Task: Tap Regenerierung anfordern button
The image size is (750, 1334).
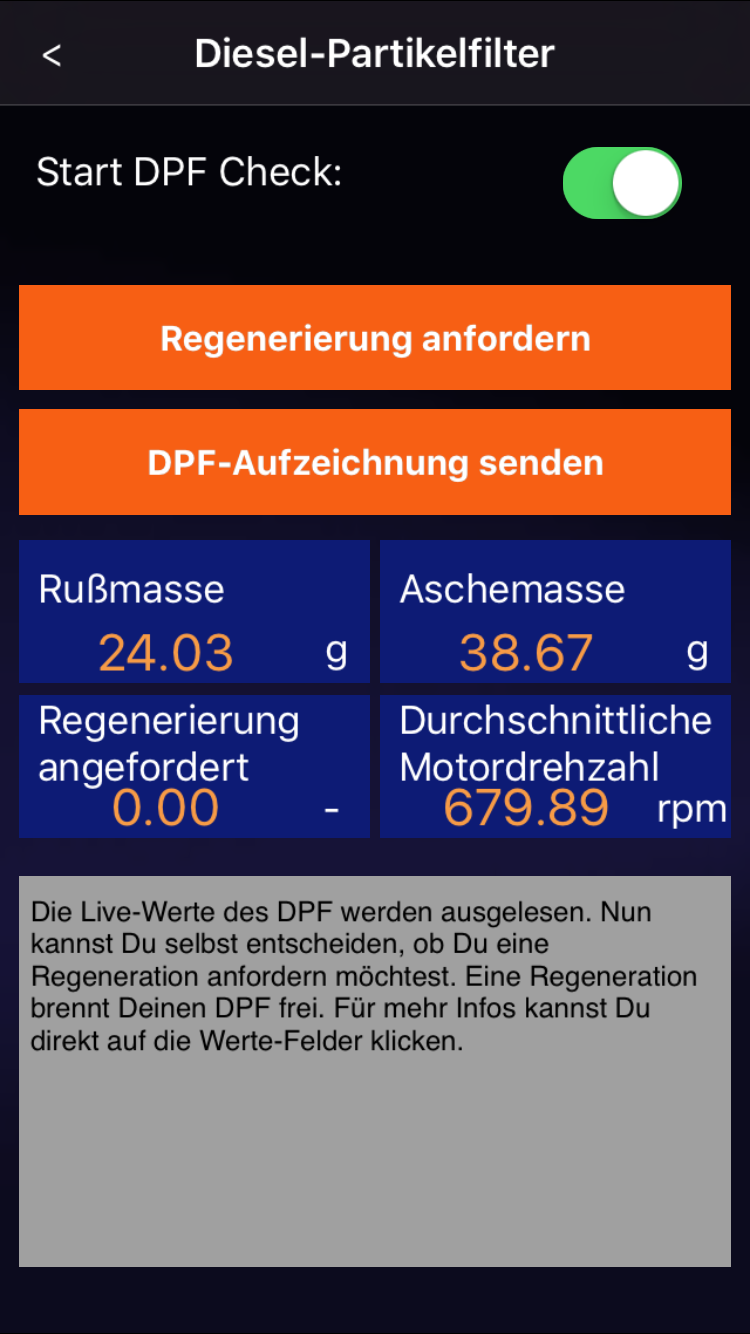Action: 375,338
